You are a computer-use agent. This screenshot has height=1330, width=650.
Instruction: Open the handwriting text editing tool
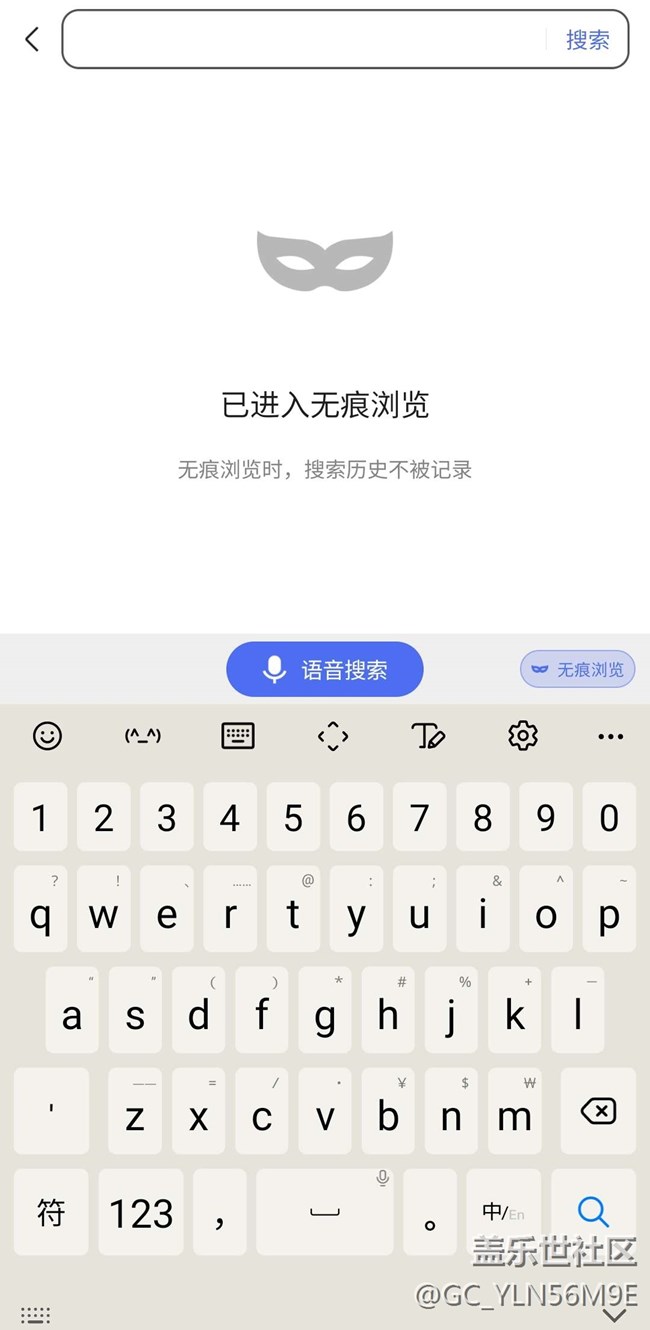[428, 736]
